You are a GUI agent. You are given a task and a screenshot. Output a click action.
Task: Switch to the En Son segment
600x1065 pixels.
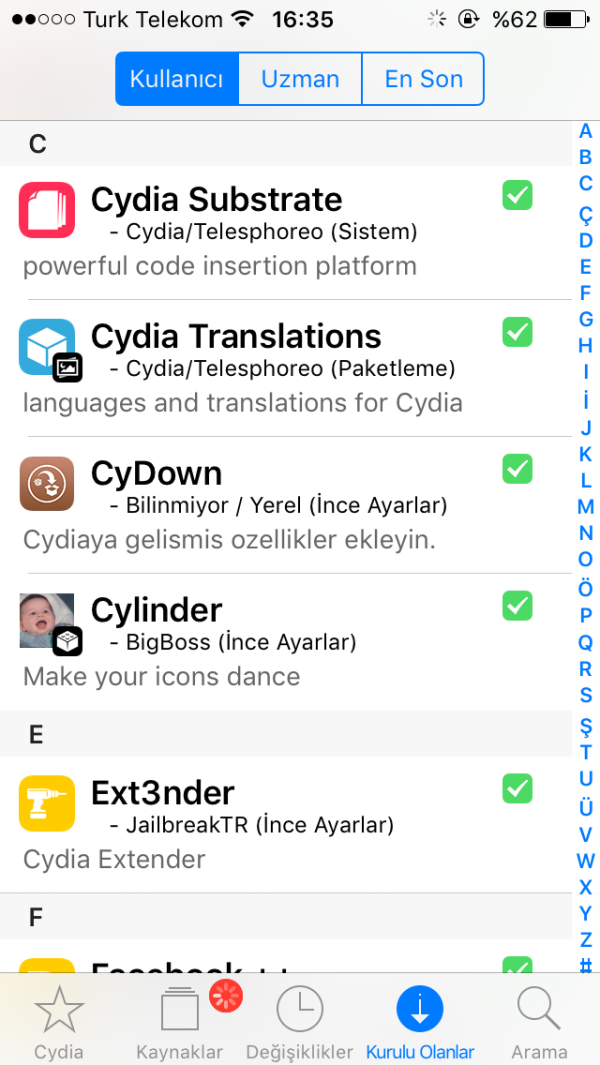(423, 79)
